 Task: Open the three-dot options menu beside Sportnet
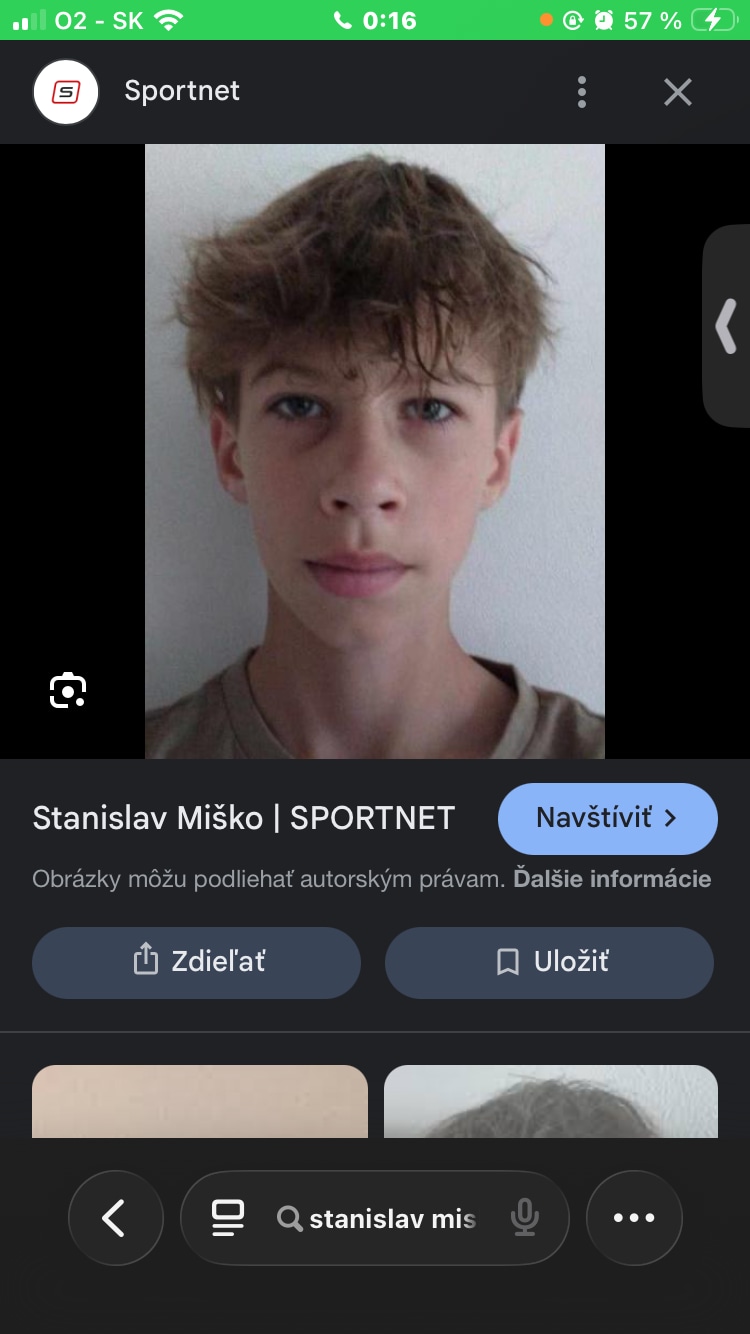(x=581, y=92)
